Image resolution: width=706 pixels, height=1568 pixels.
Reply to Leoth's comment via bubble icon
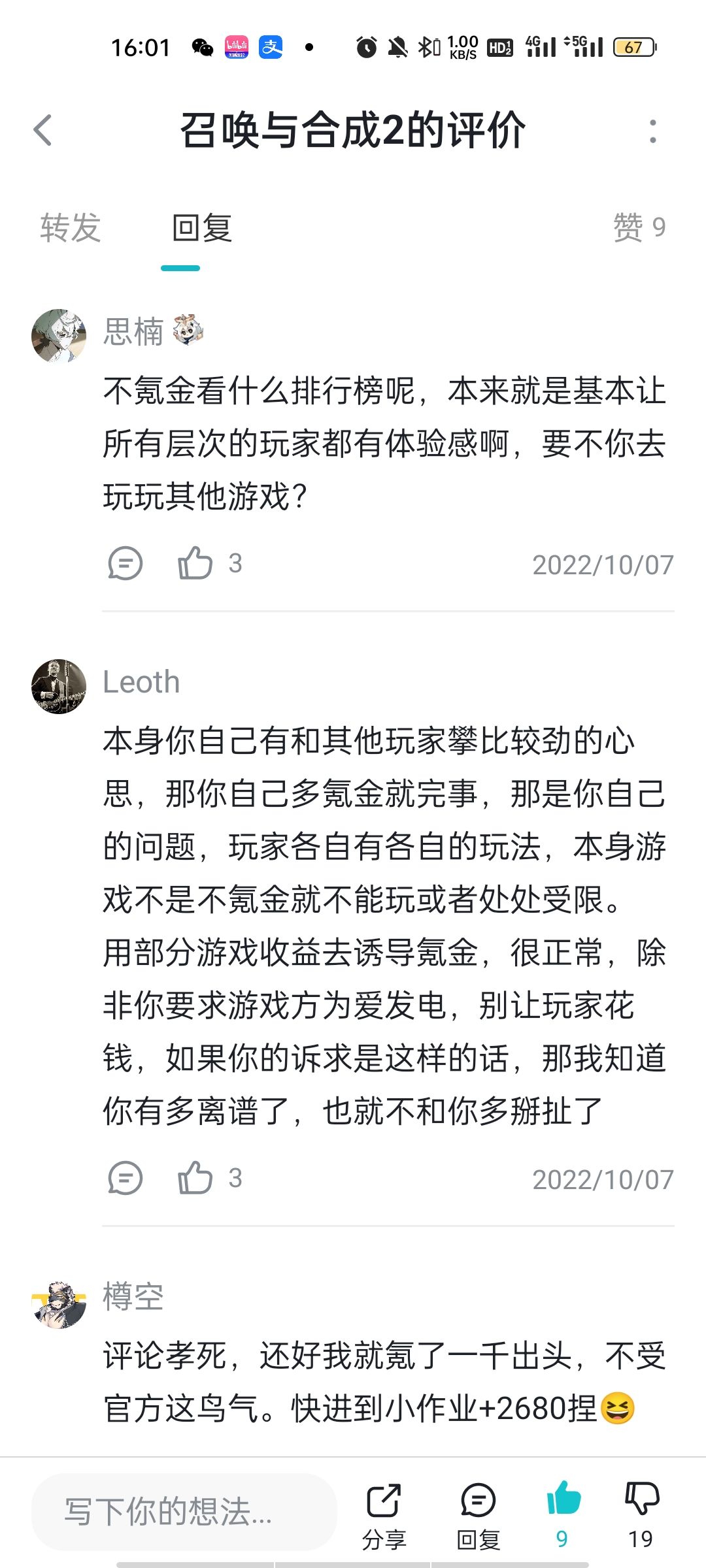click(x=125, y=1178)
